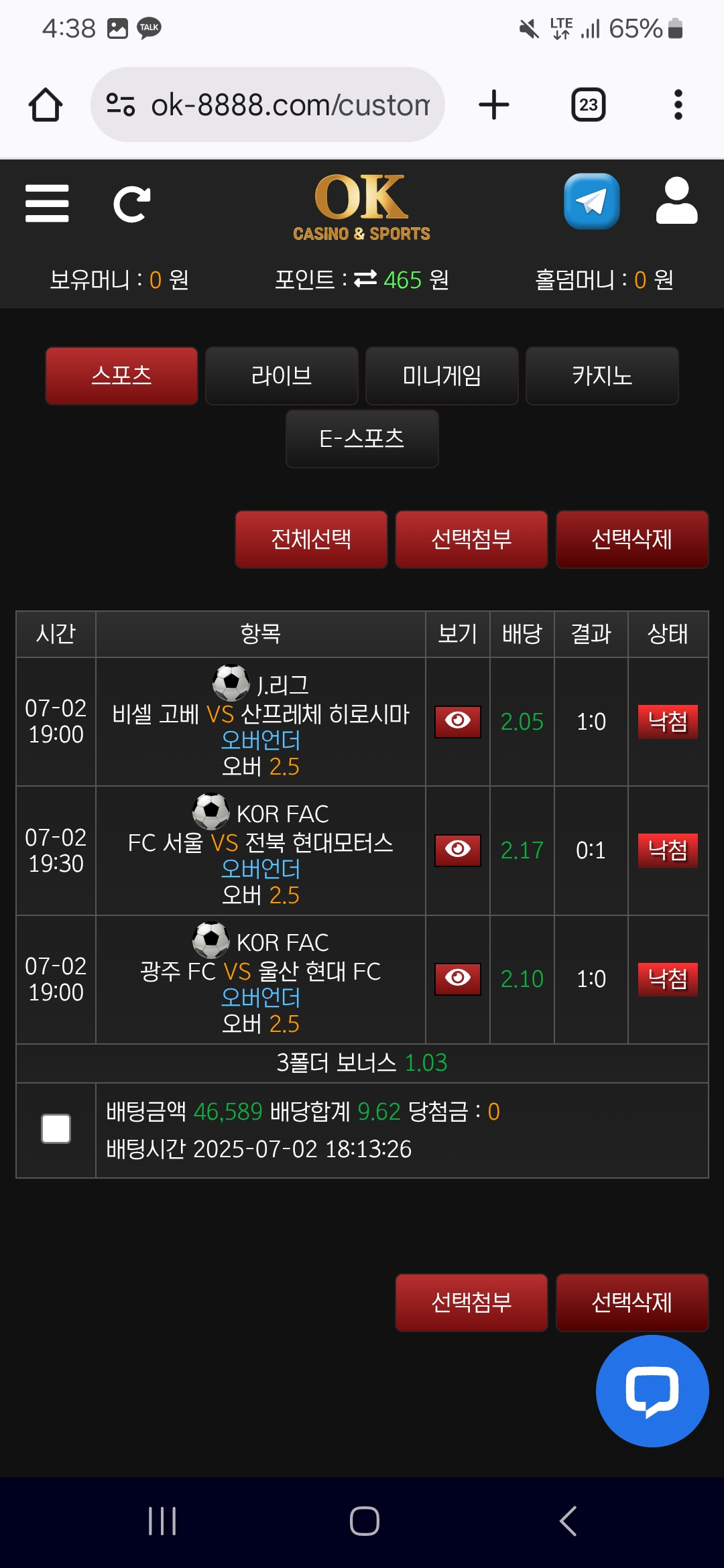Viewport: 724px width, 1568px height.
Task: Tap the upper 선택삭제 button
Action: coord(631,539)
